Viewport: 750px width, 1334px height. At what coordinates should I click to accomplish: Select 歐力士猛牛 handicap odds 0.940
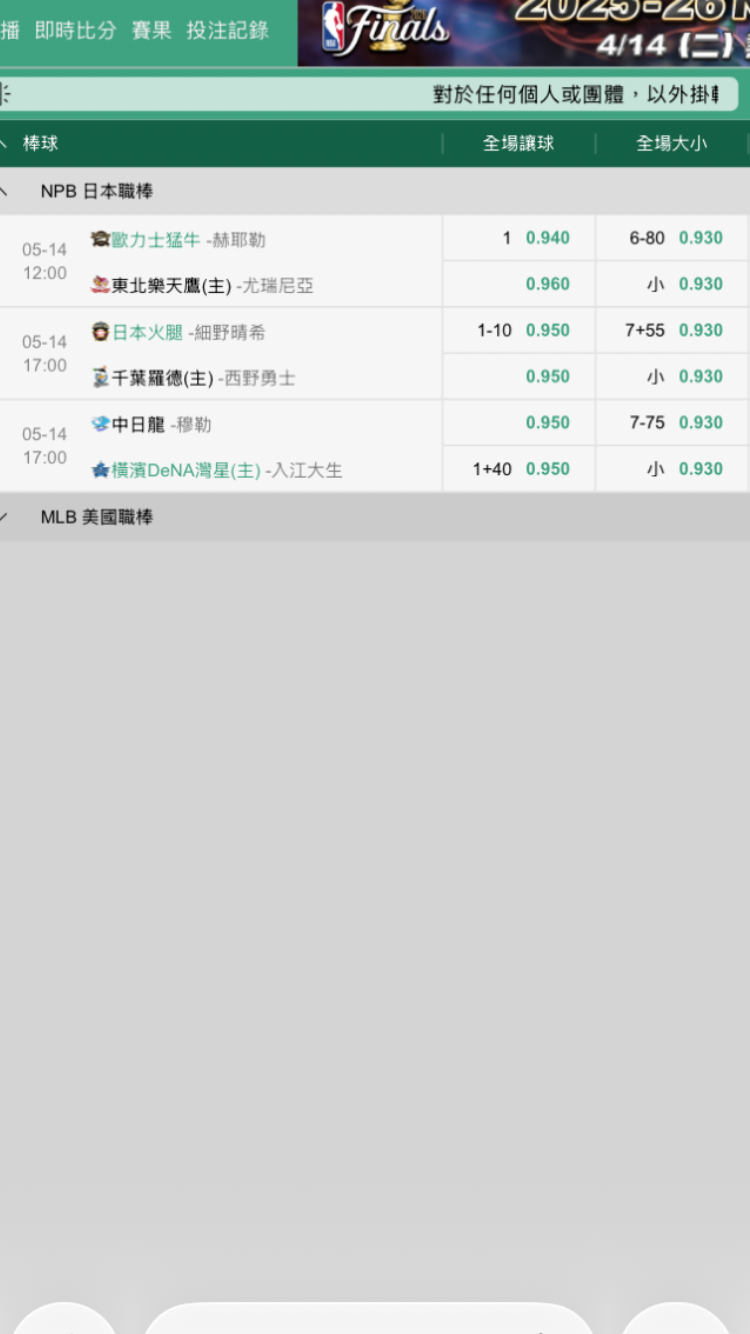click(x=519, y=238)
